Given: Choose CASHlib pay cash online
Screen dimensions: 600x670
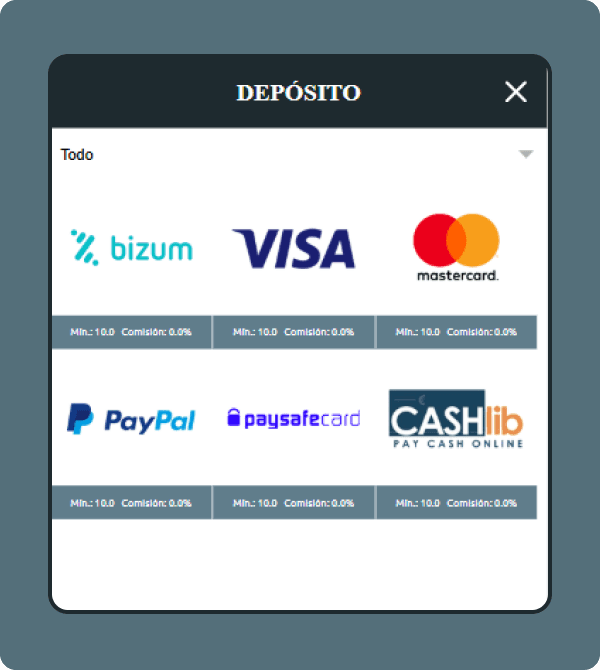Looking at the screenshot, I should (x=456, y=419).
